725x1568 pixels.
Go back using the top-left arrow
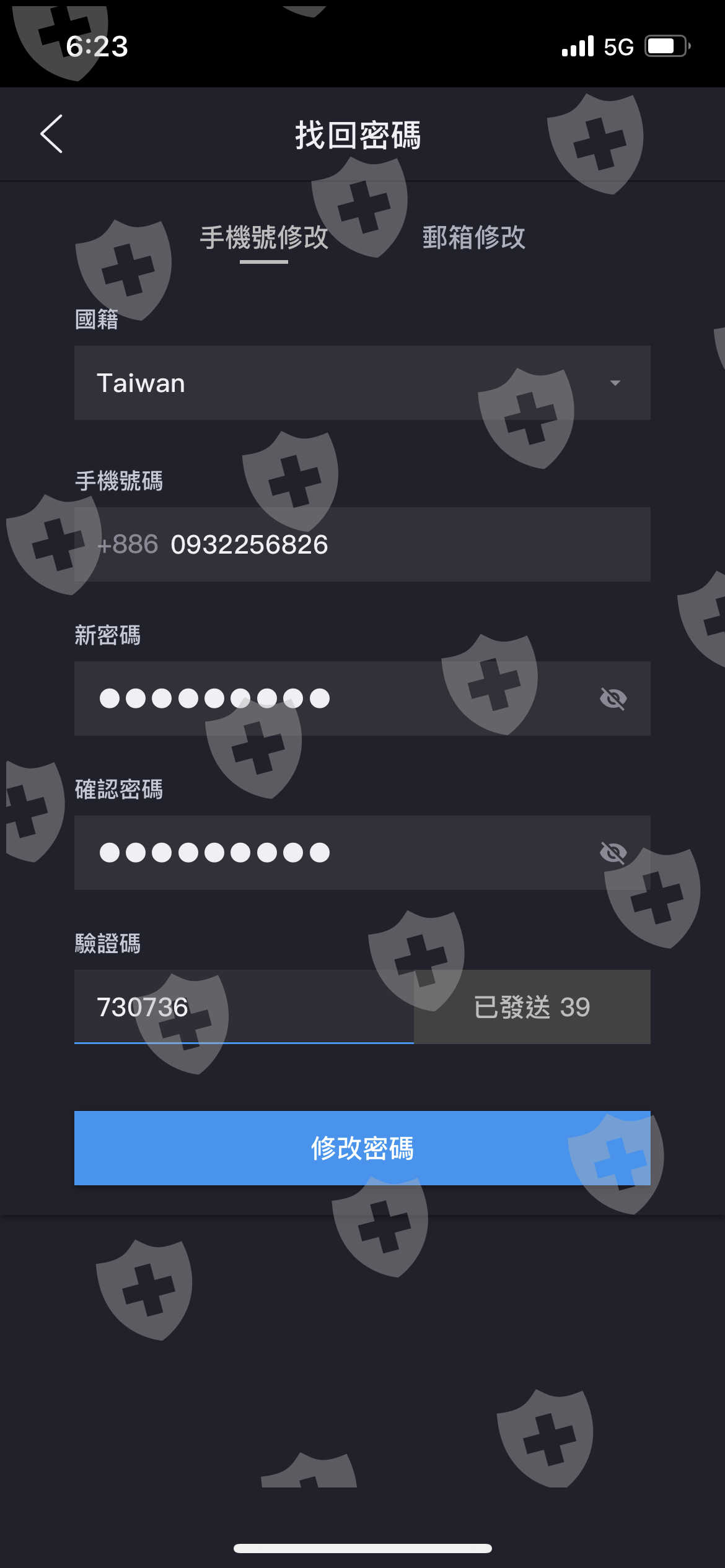pos(52,134)
